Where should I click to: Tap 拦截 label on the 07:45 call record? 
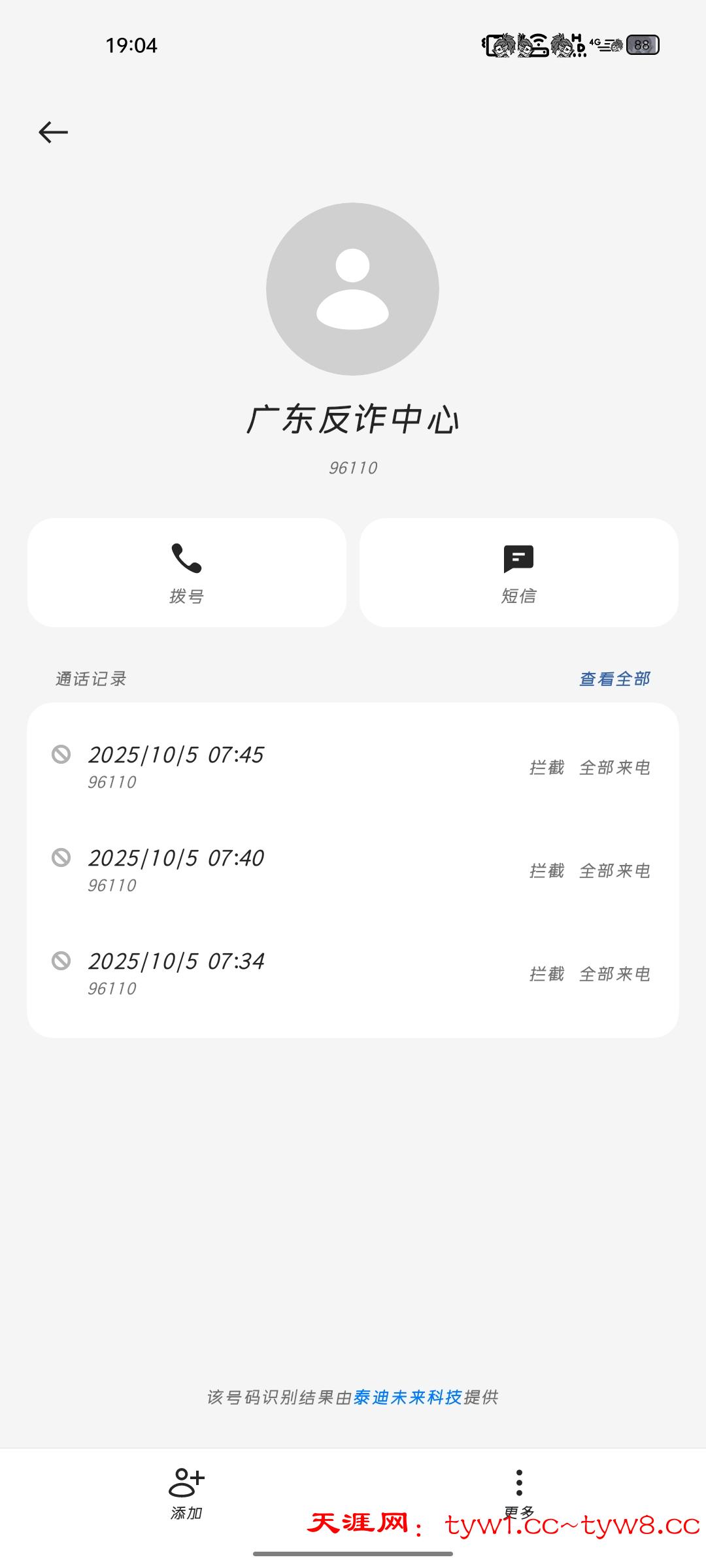[x=546, y=768]
